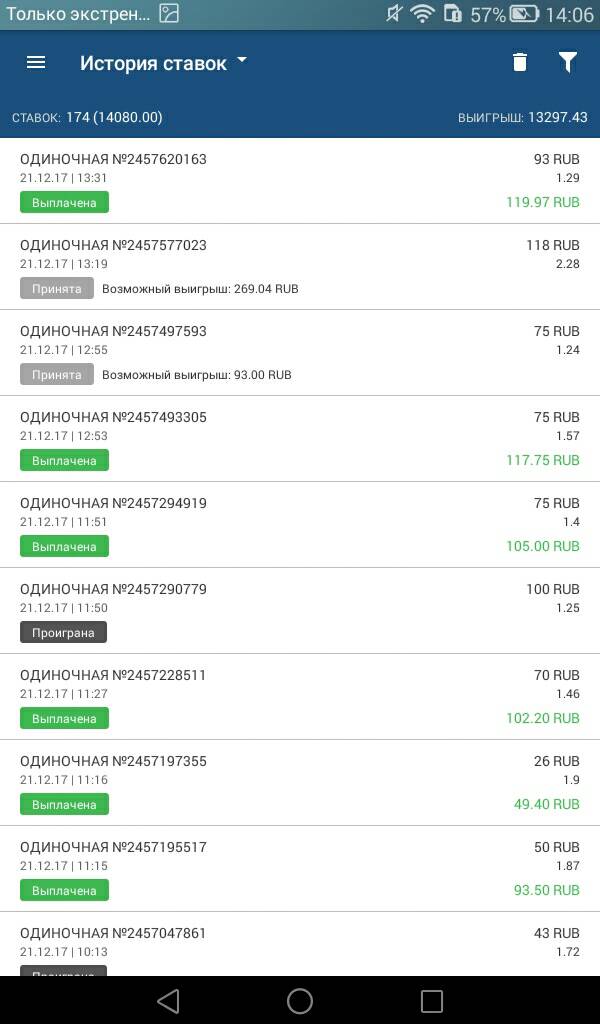Go to the home screen
The image size is (600, 1024).
point(300,1000)
